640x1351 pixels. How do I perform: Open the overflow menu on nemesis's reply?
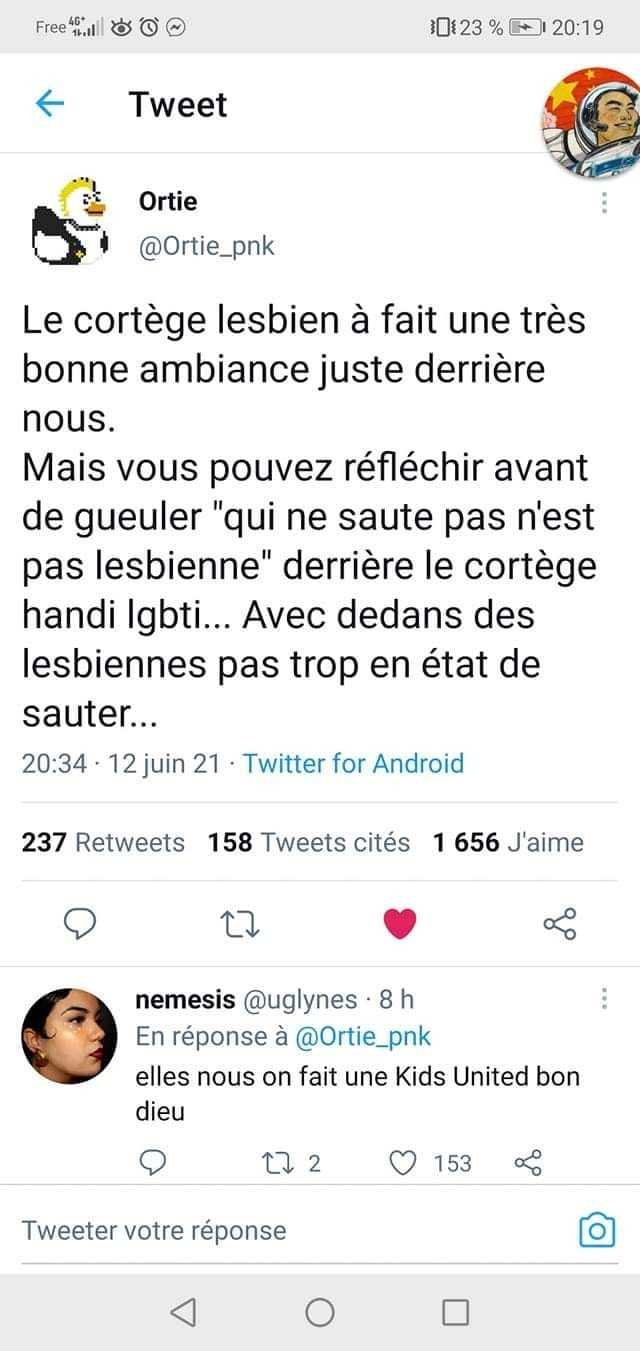click(x=603, y=999)
